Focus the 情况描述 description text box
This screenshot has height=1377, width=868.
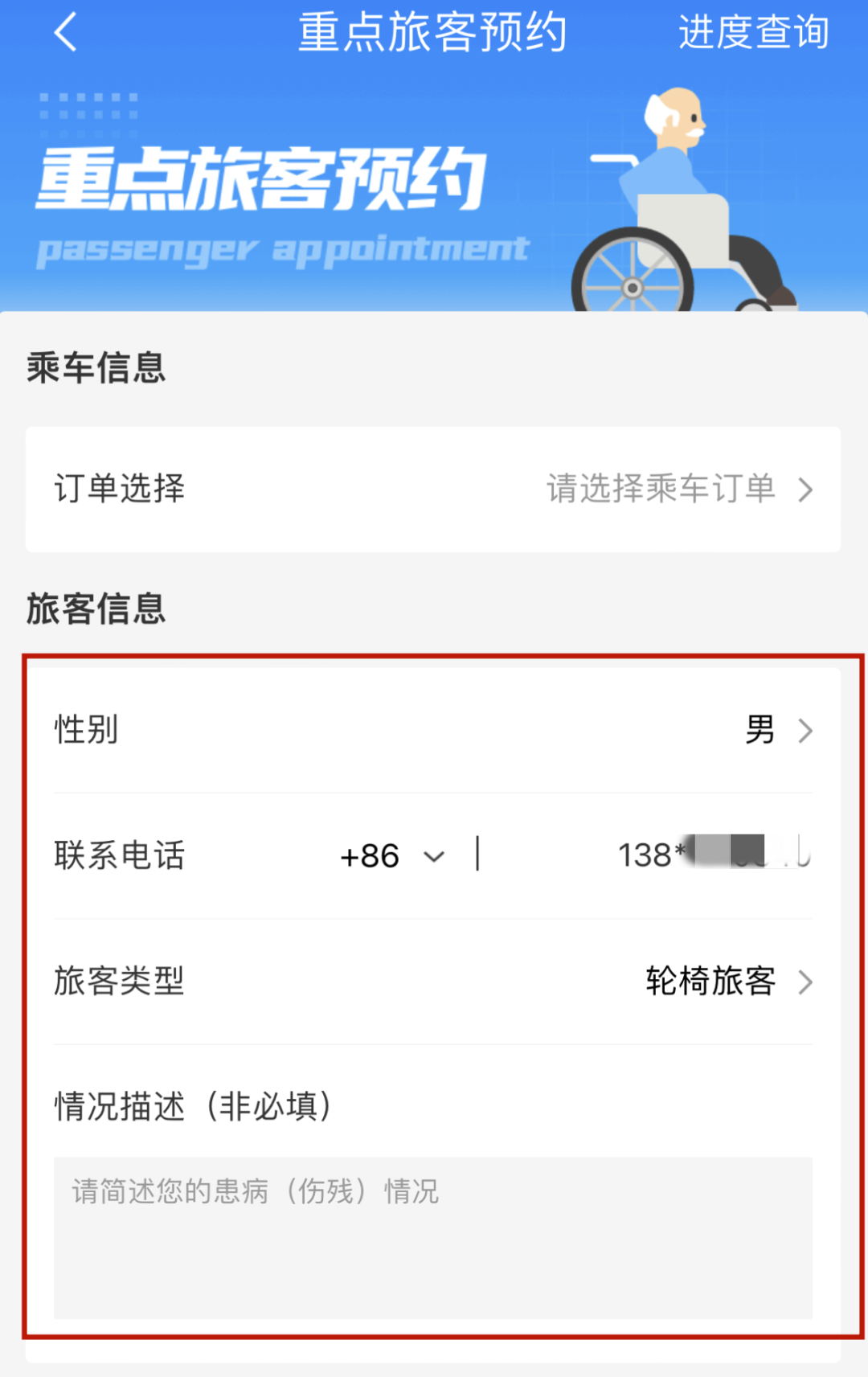[433, 1236]
